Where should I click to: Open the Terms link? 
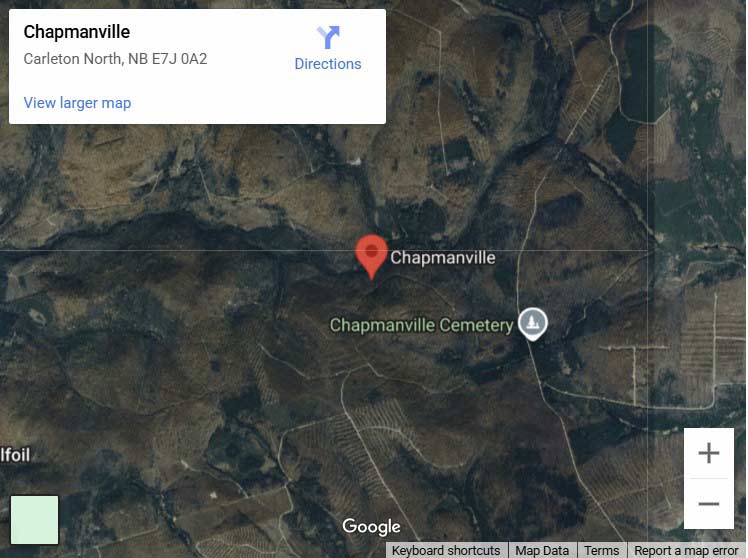[601, 551]
